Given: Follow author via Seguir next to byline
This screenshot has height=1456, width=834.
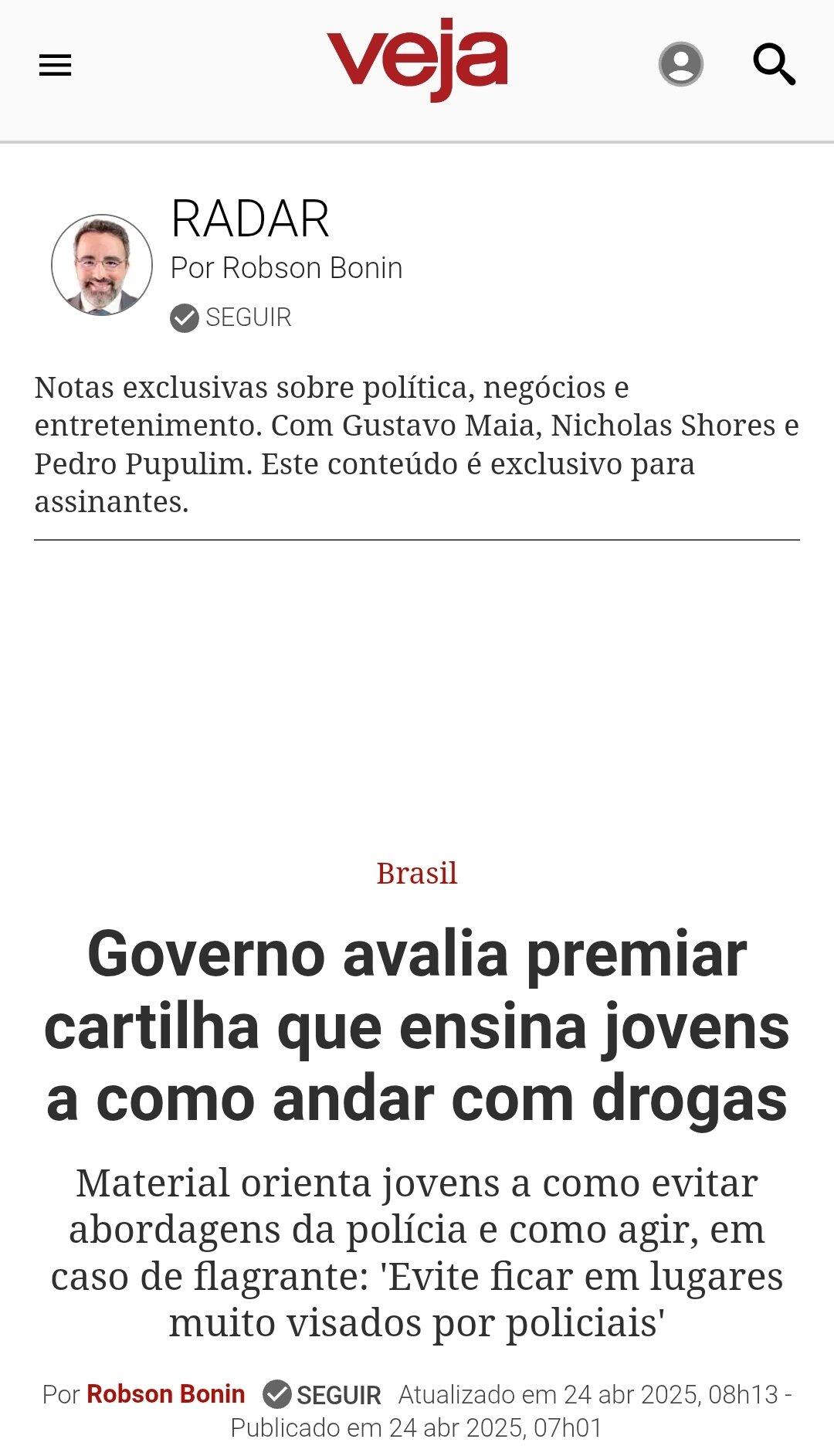Looking at the screenshot, I should [322, 1394].
